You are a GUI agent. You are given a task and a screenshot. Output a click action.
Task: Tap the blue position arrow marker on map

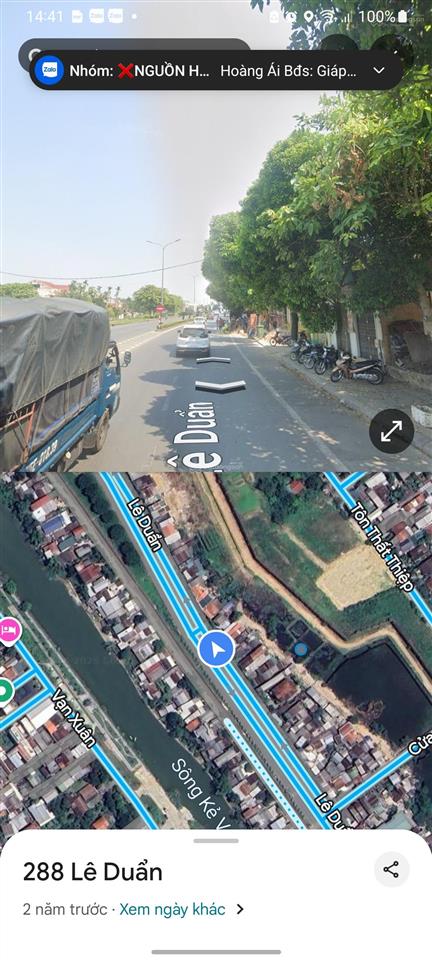pyautogui.click(x=217, y=650)
